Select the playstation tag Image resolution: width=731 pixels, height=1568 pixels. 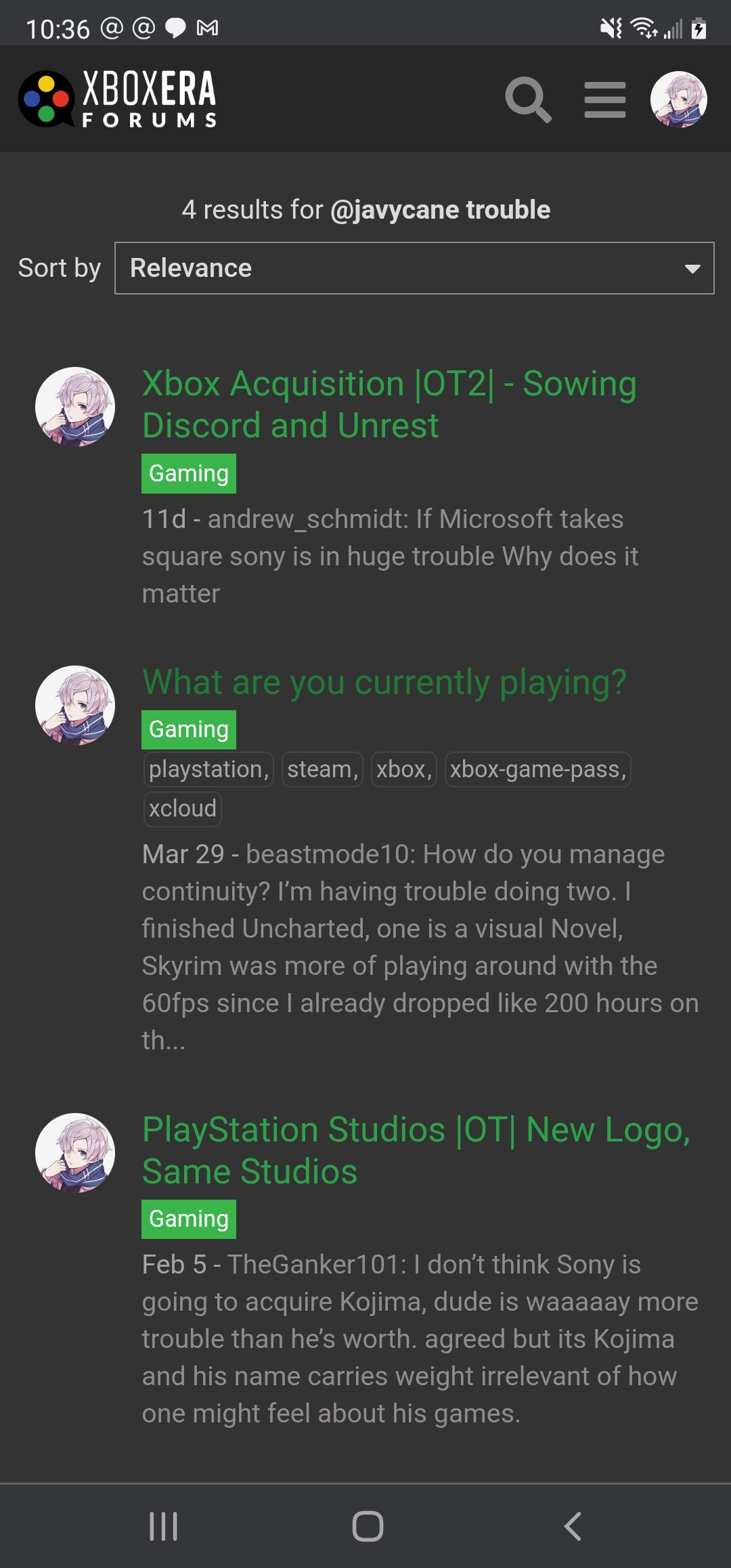click(208, 769)
